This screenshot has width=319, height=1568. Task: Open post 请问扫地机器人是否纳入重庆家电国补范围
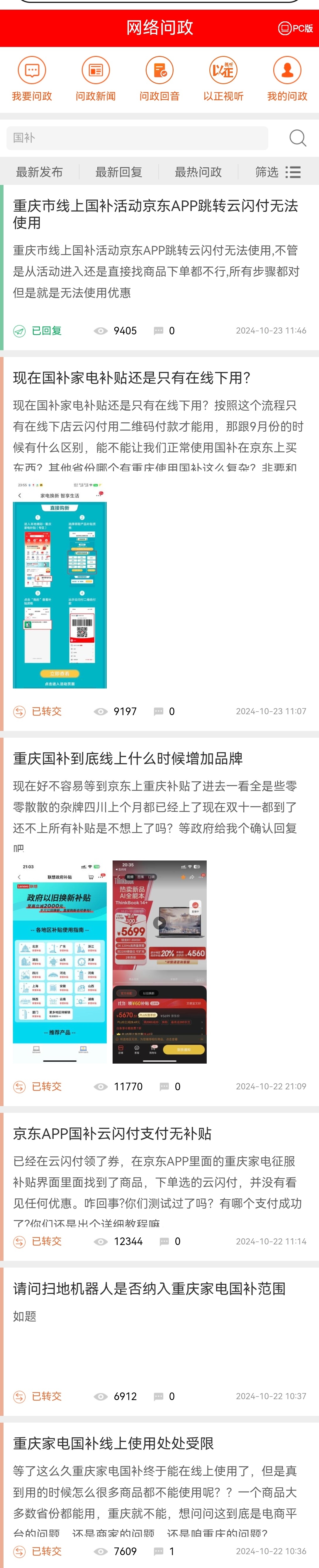[149, 1288]
